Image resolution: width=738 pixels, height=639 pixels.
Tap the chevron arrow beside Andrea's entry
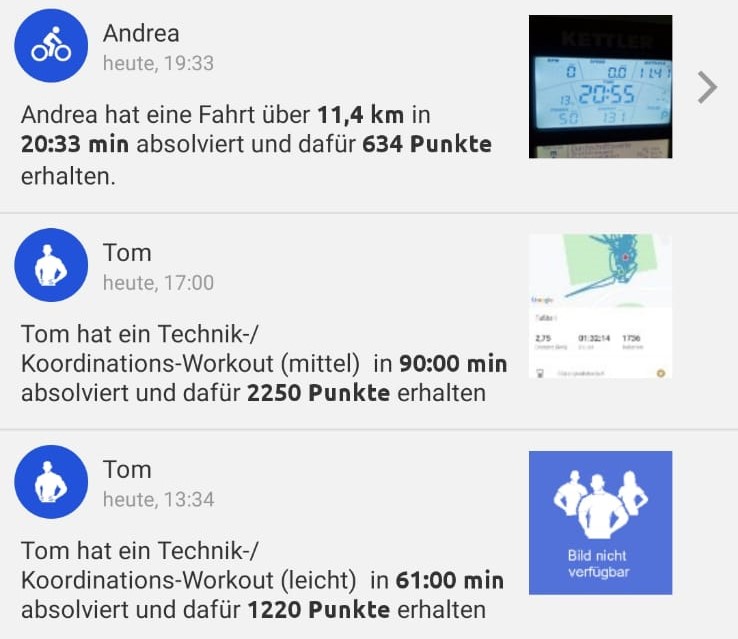[x=707, y=87]
